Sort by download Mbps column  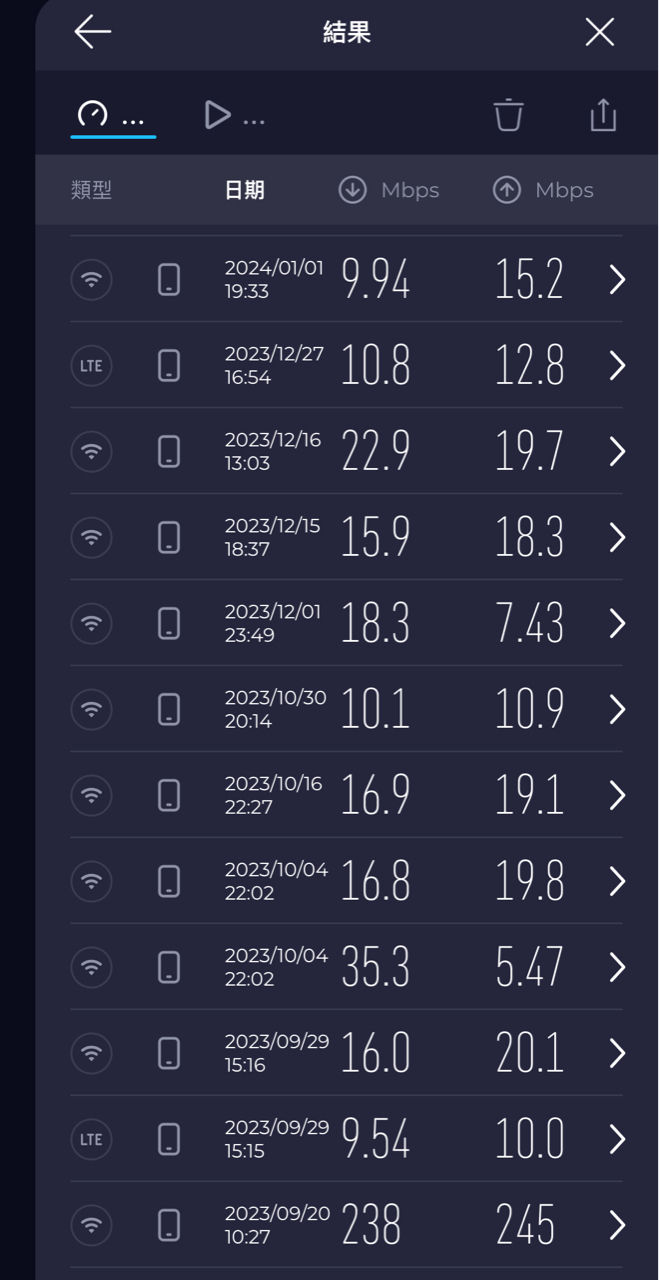[389, 190]
